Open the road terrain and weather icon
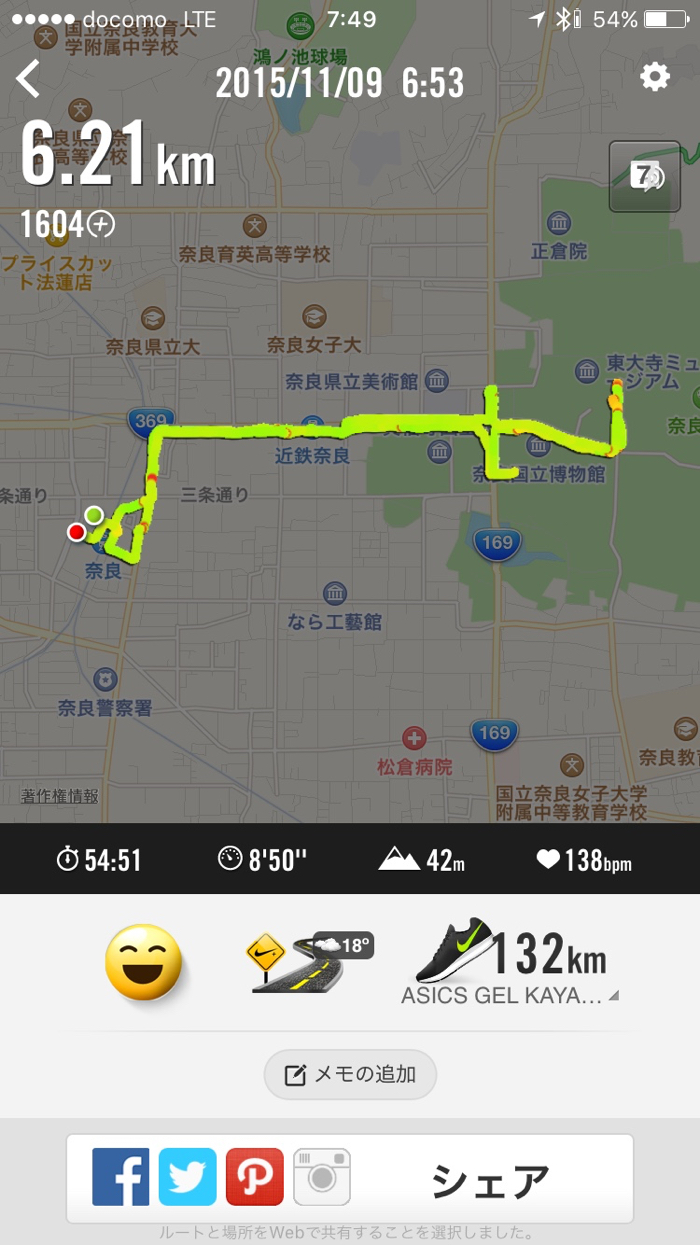 click(308, 961)
